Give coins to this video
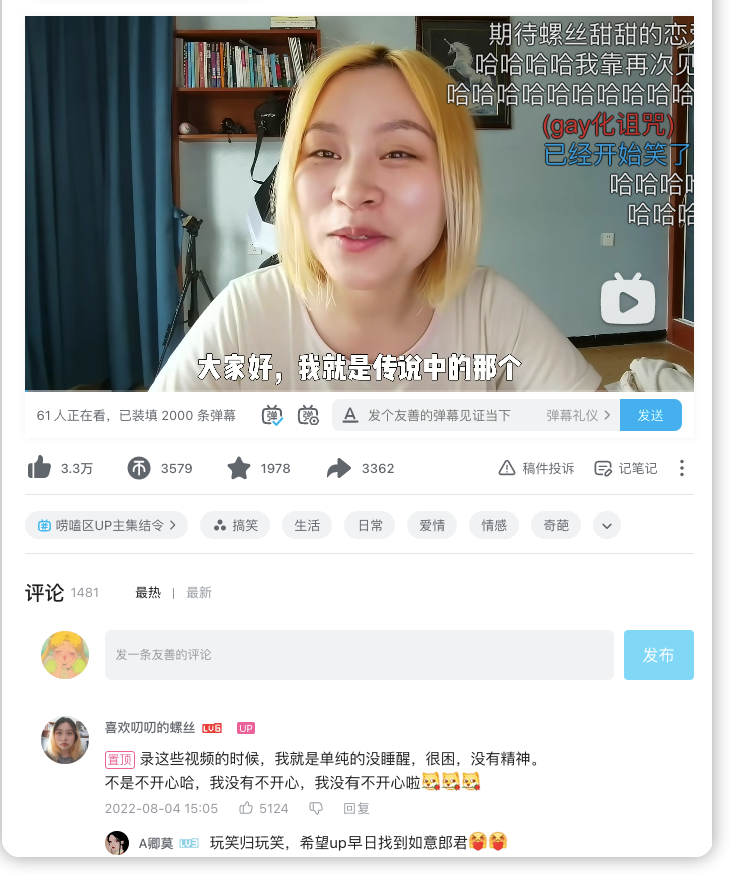 139,468
